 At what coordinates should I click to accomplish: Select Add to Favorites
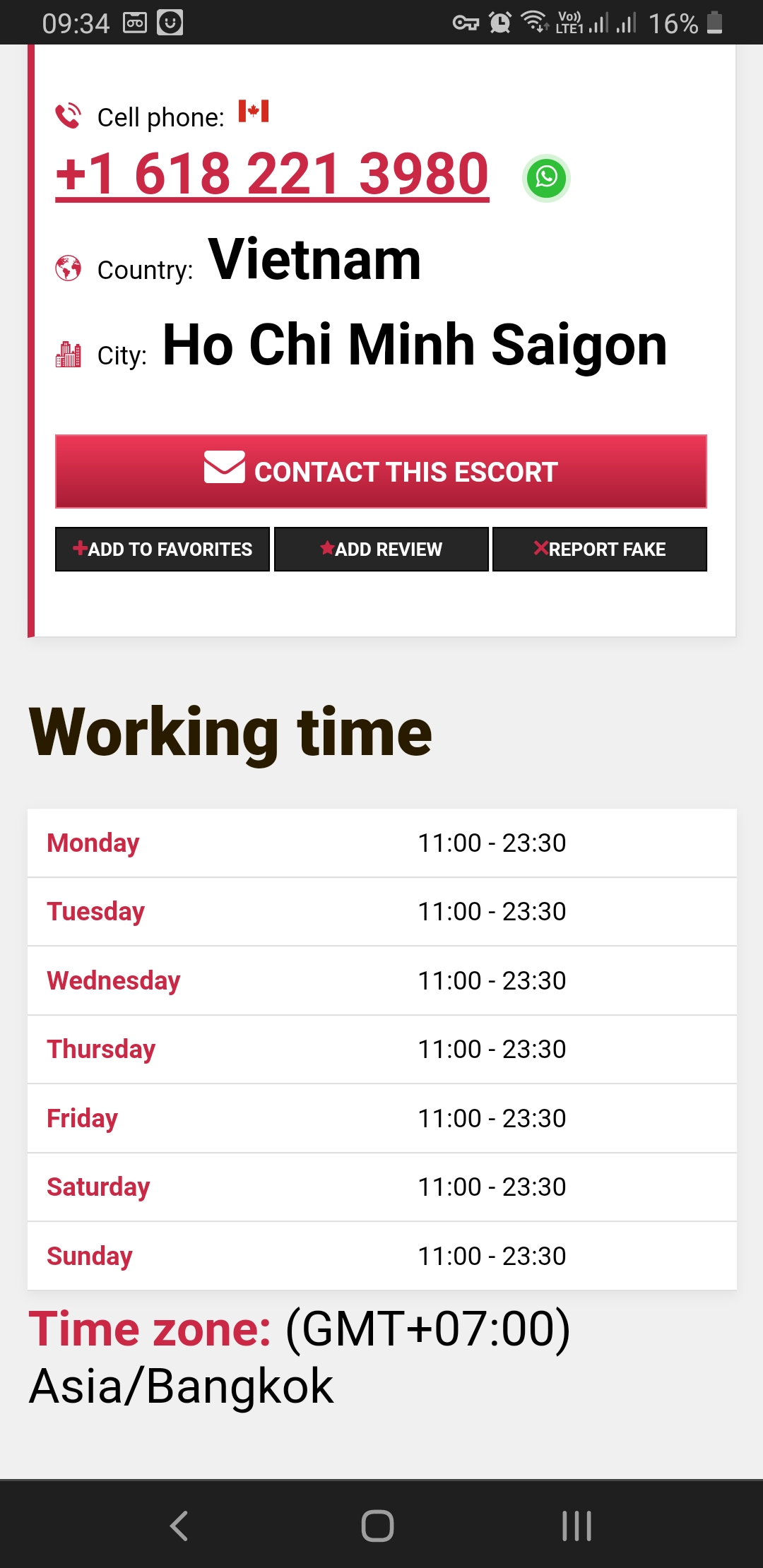coord(162,549)
